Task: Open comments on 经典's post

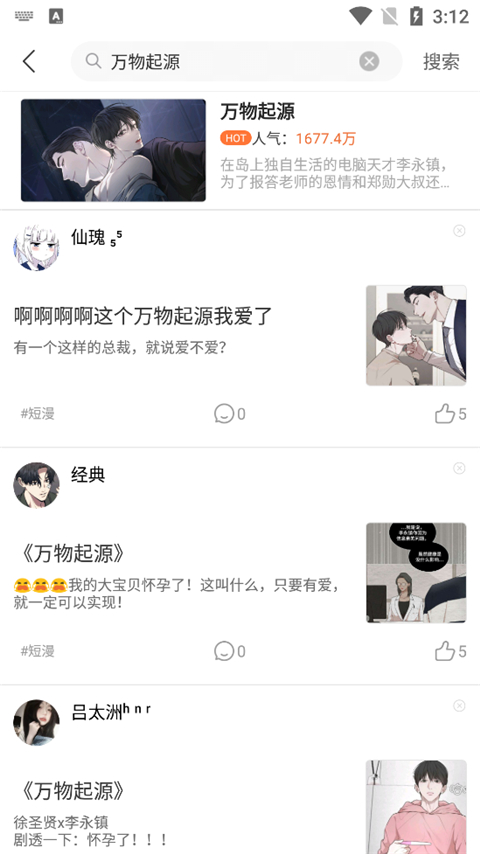Action: click(x=229, y=651)
